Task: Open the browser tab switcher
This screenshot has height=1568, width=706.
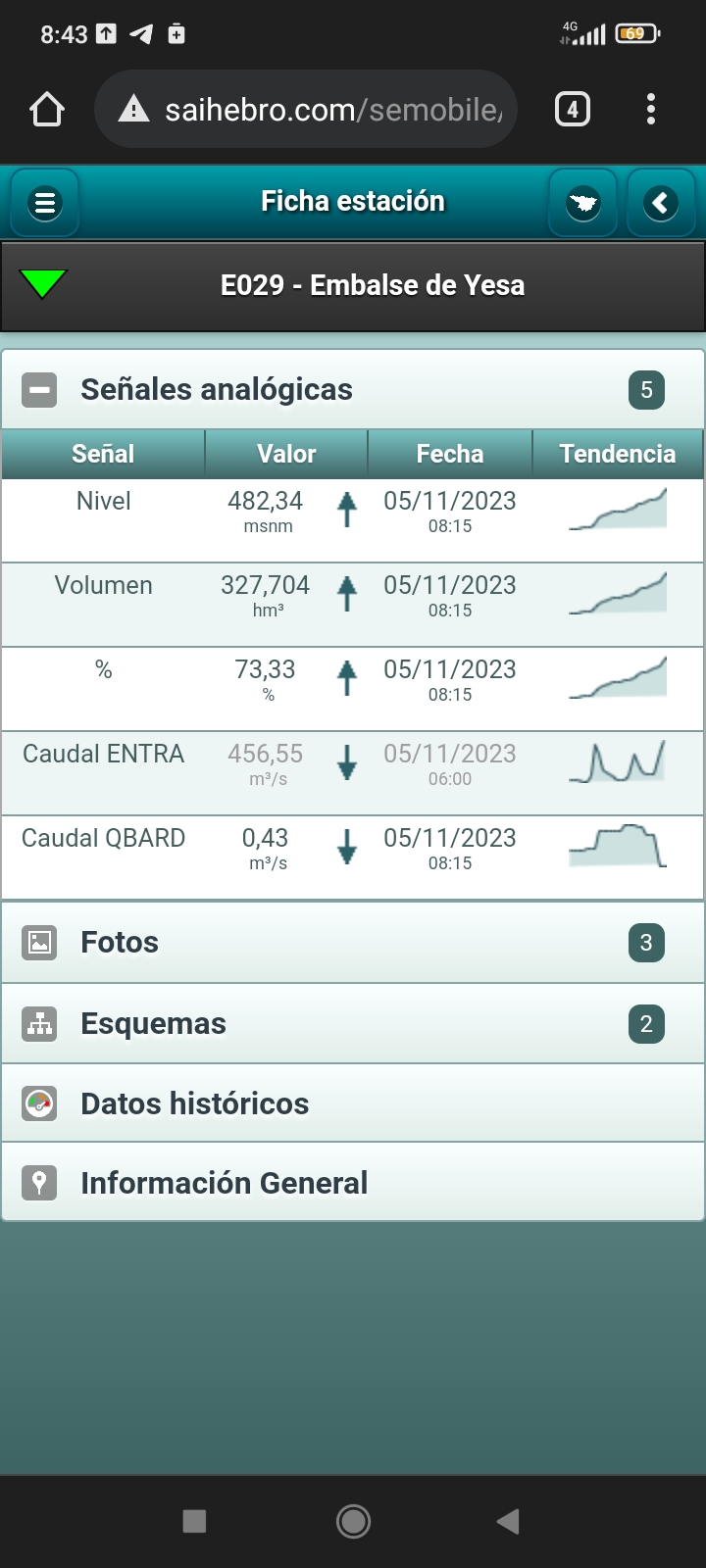Action: click(573, 109)
